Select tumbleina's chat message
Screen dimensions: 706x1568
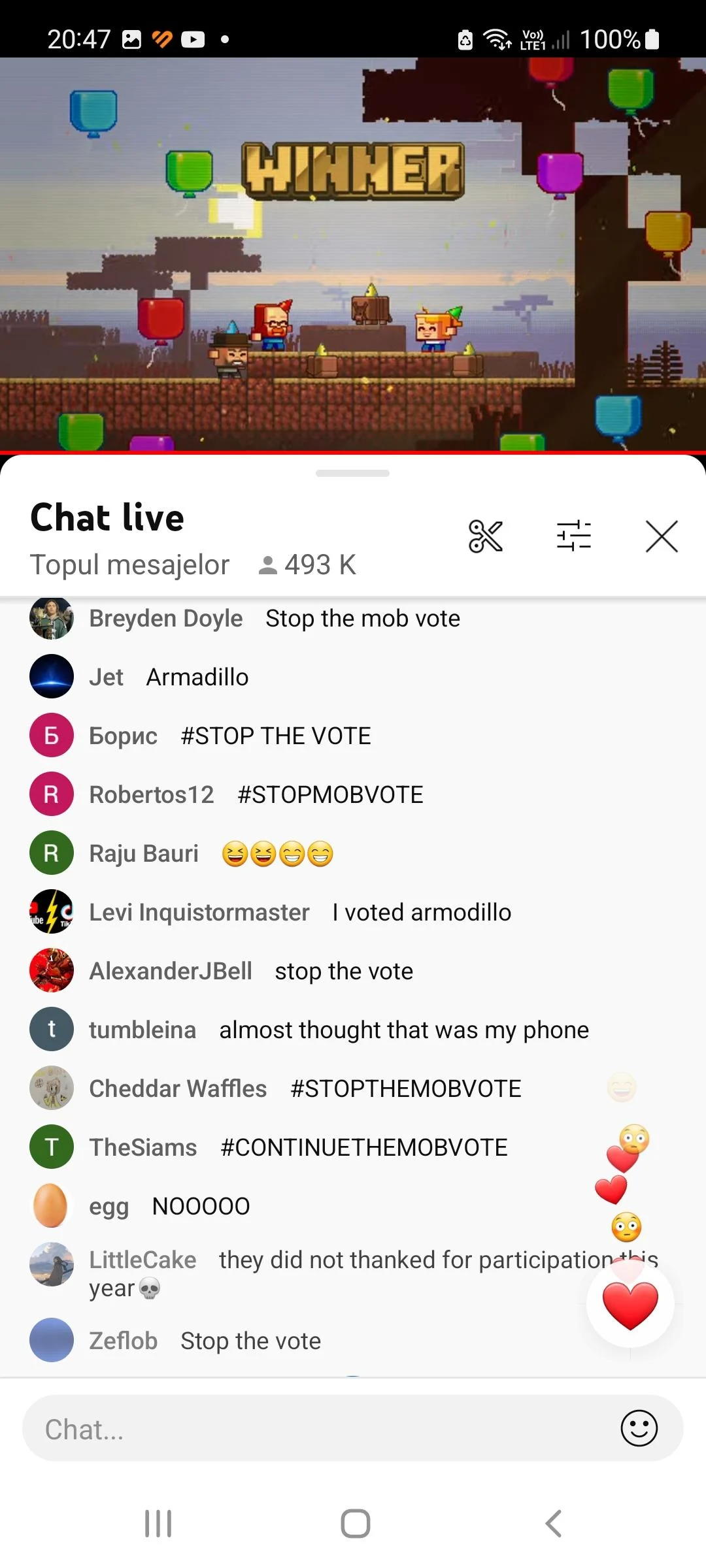(x=403, y=1030)
